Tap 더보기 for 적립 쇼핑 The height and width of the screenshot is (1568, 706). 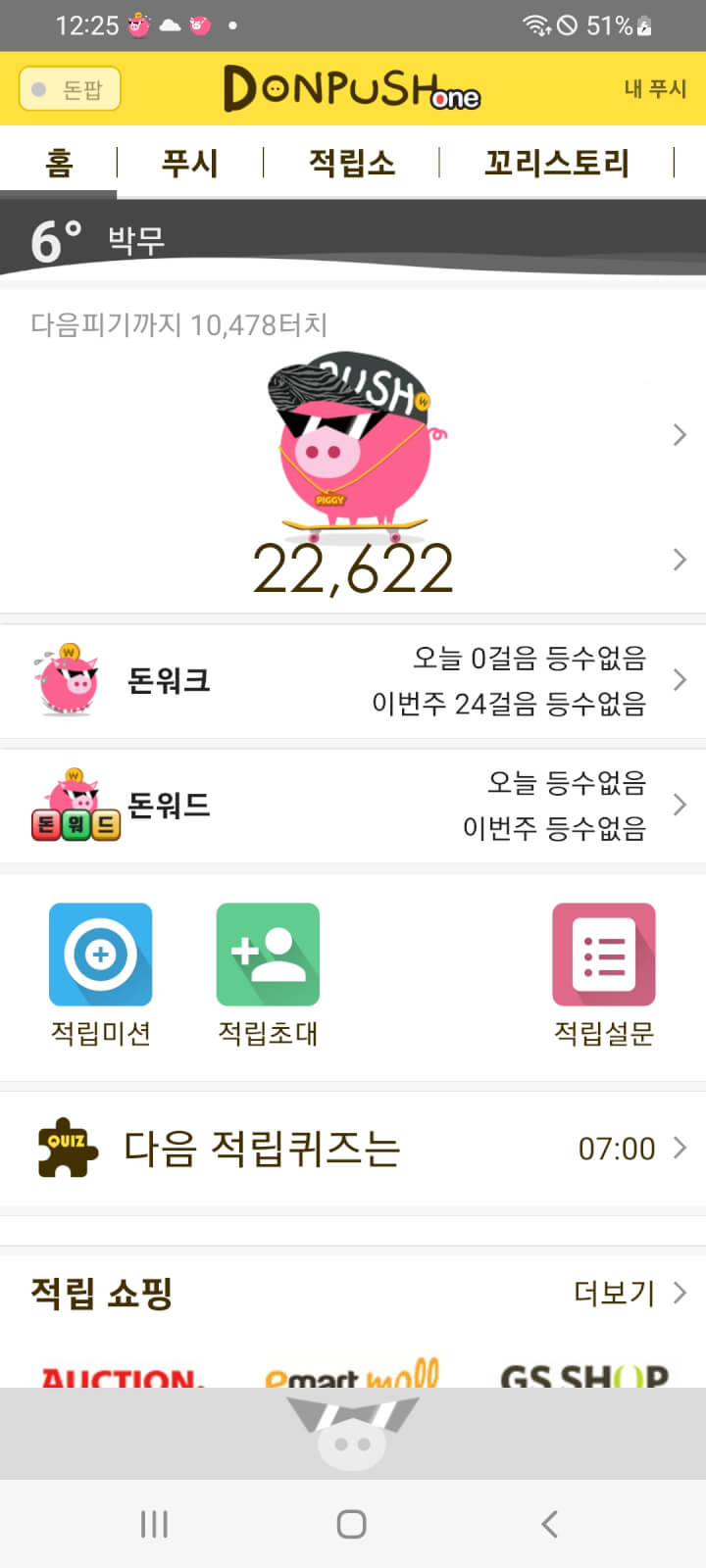pyautogui.click(x=629, y=1294)
